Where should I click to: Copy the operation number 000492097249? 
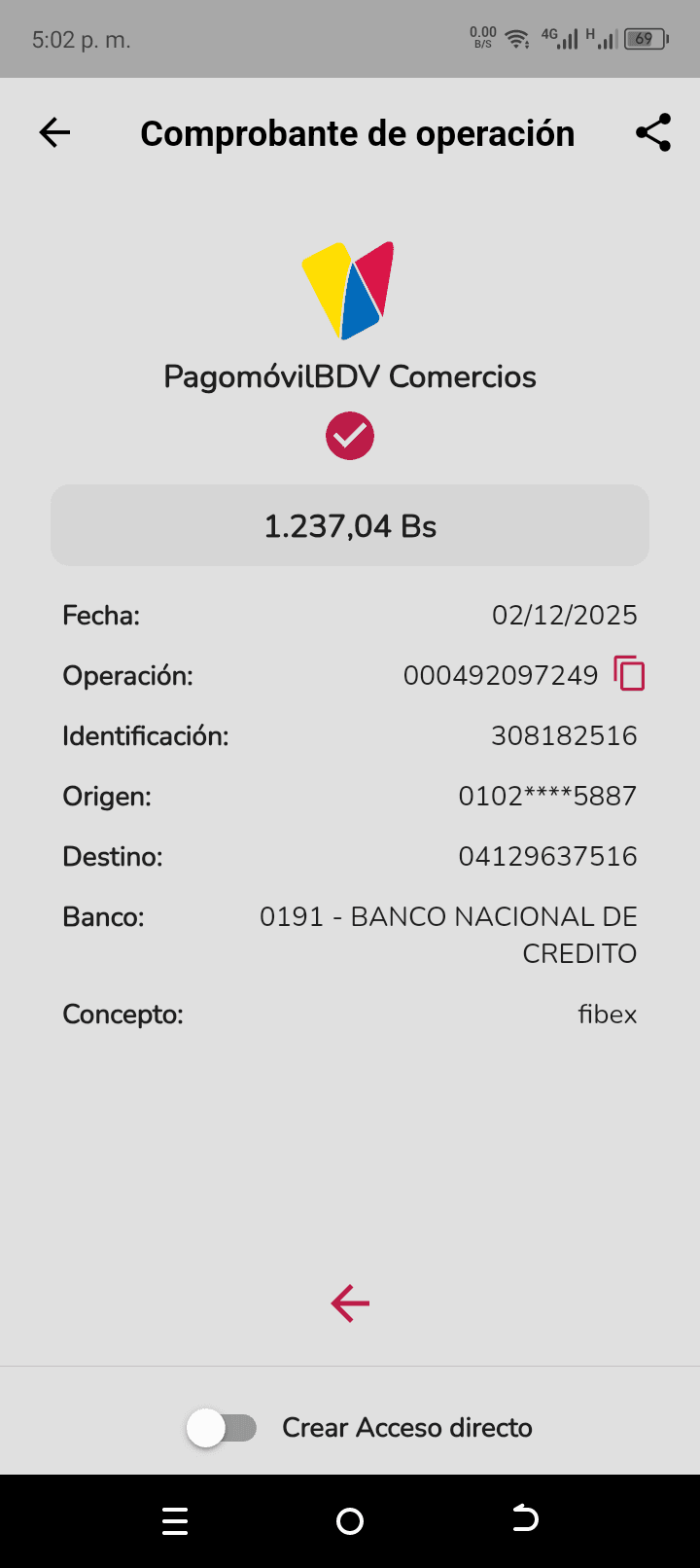click(x=629, y=673)
